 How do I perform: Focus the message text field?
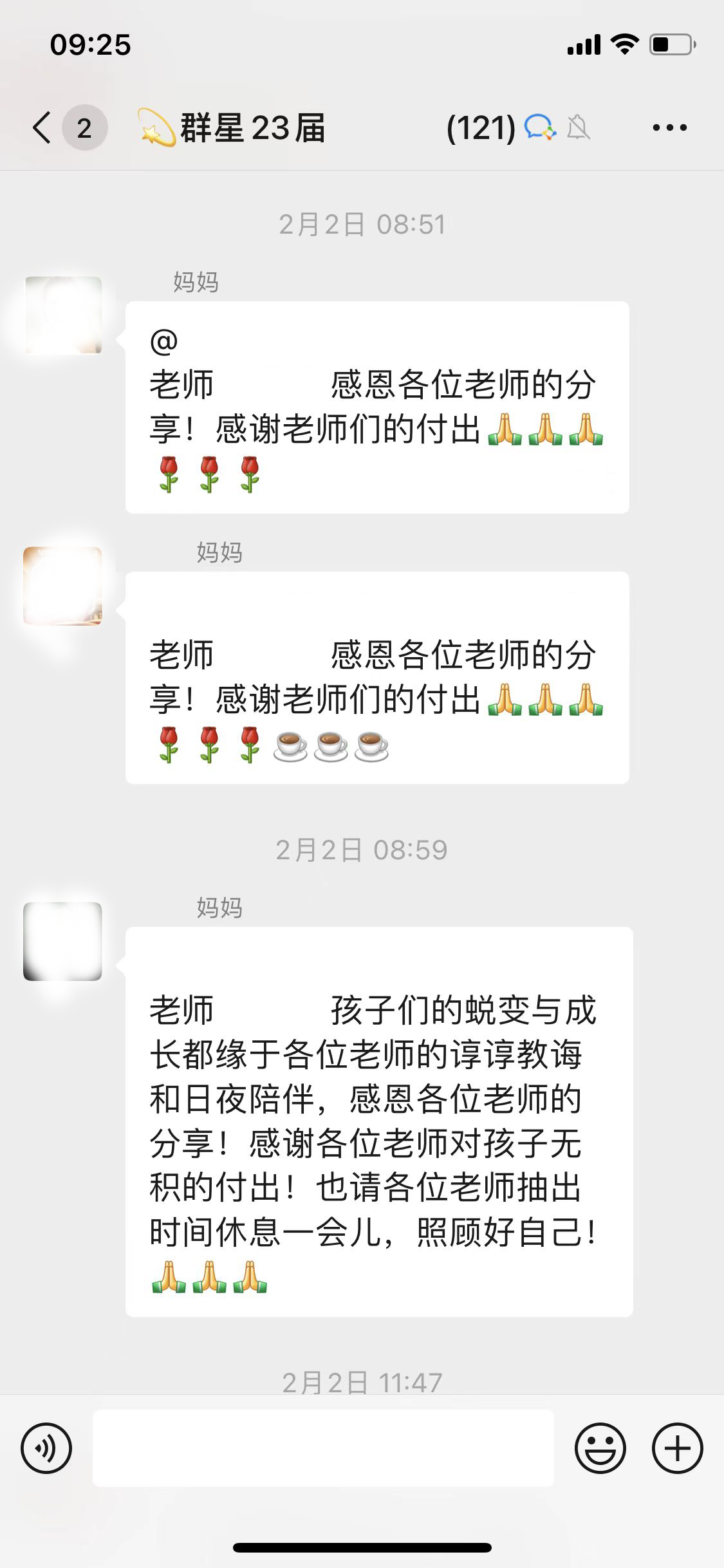point(323,1448)
